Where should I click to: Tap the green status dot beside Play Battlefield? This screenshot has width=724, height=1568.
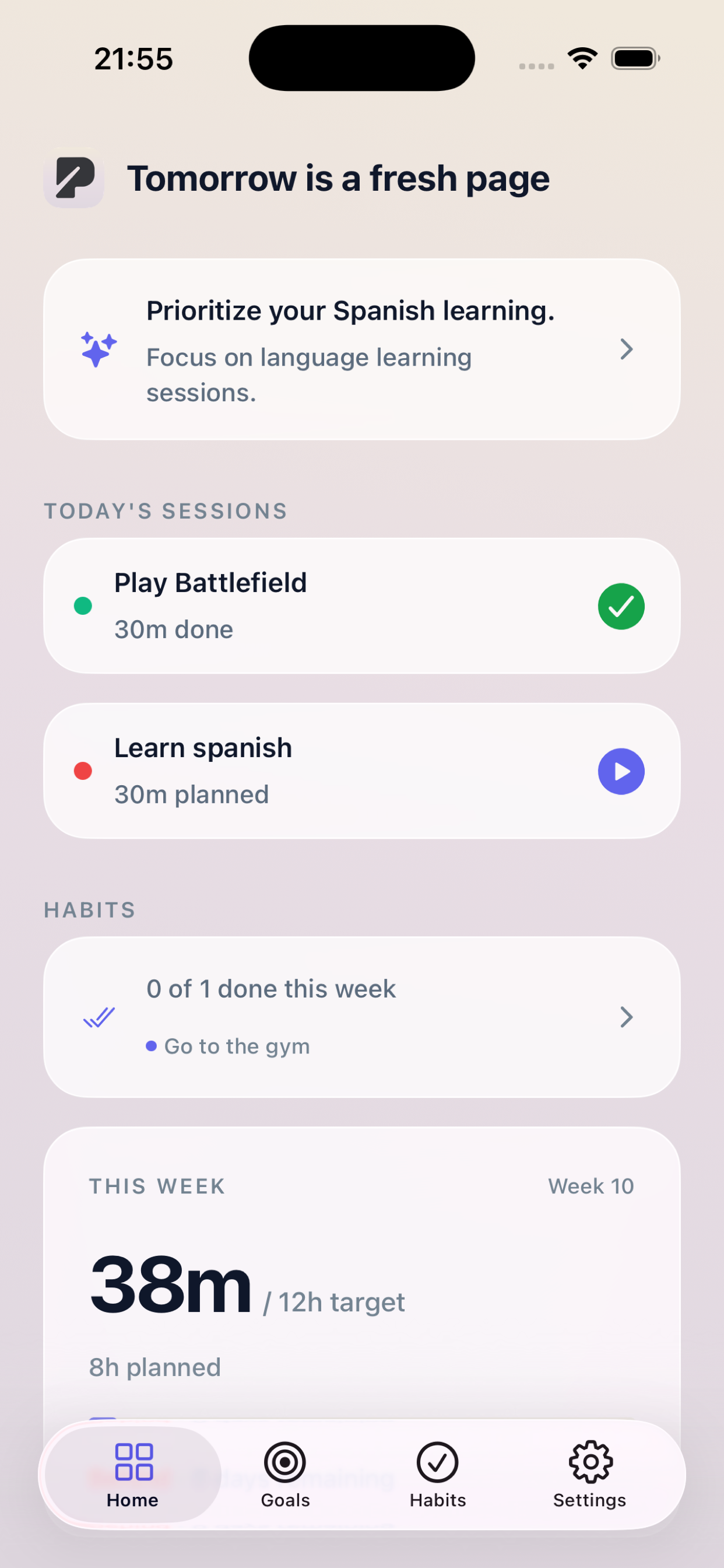tap(84, 605)
